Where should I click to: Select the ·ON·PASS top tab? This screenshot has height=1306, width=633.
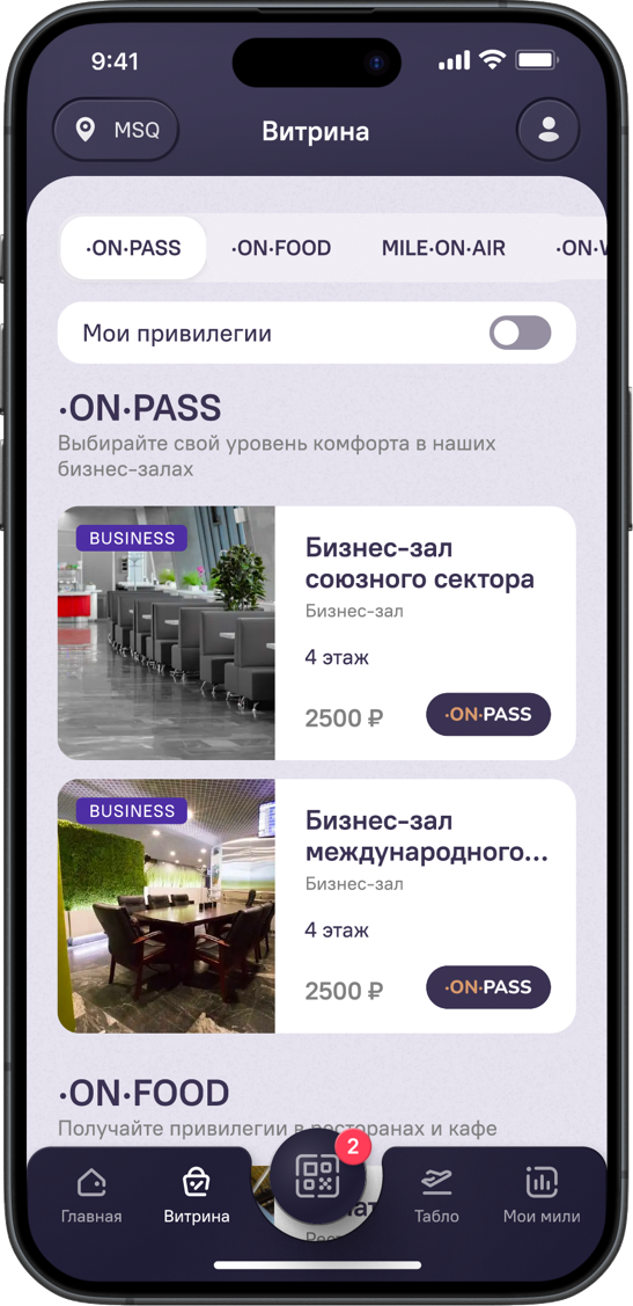[134, 248]
